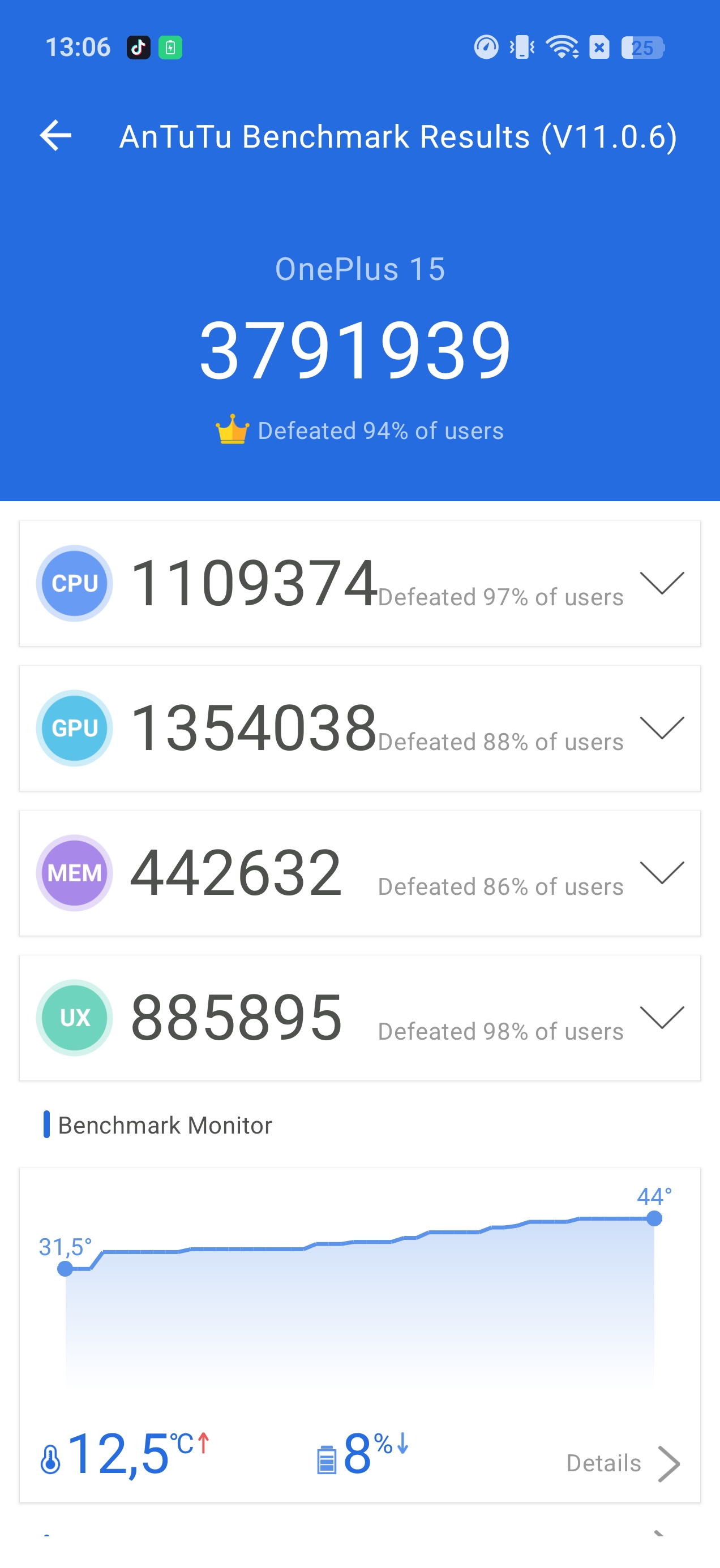
Task: Expand the UX score section
Action: [662, 1018]
